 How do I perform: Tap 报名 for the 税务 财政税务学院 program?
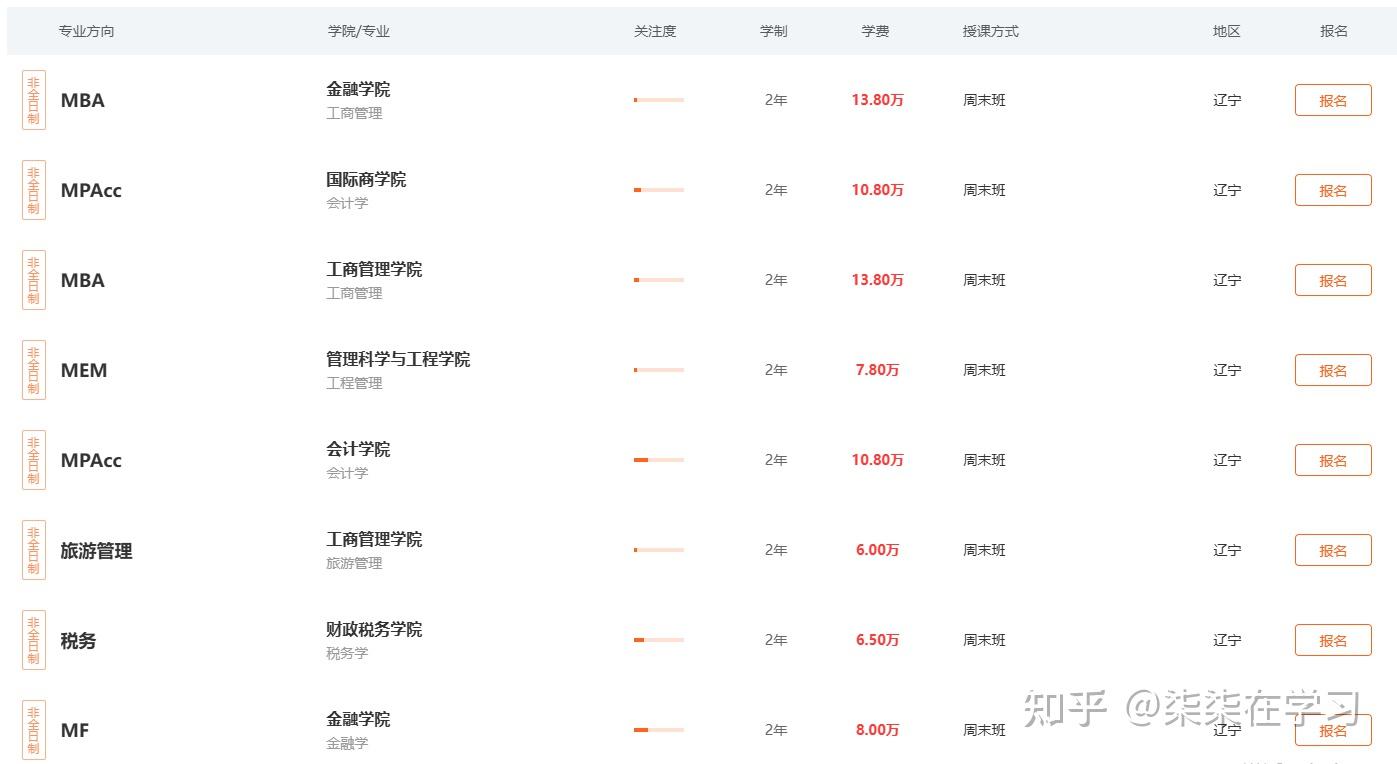coord(1333,640)
